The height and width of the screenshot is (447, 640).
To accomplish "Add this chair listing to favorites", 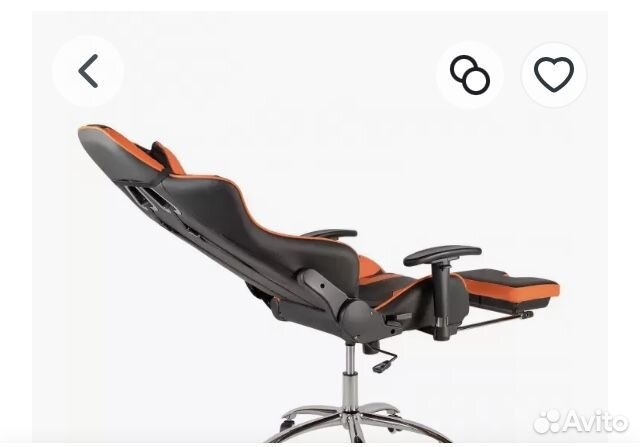I will click(x=554, y=74).
